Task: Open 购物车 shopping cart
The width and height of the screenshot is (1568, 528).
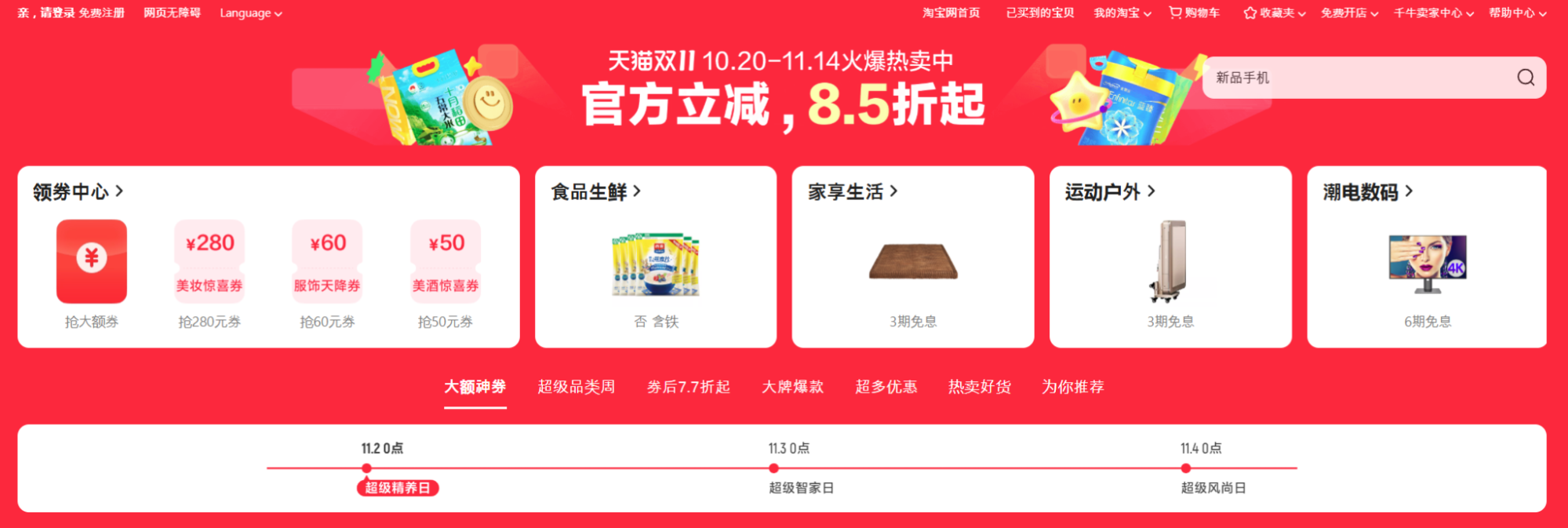Action: [x=1194, y=13]
